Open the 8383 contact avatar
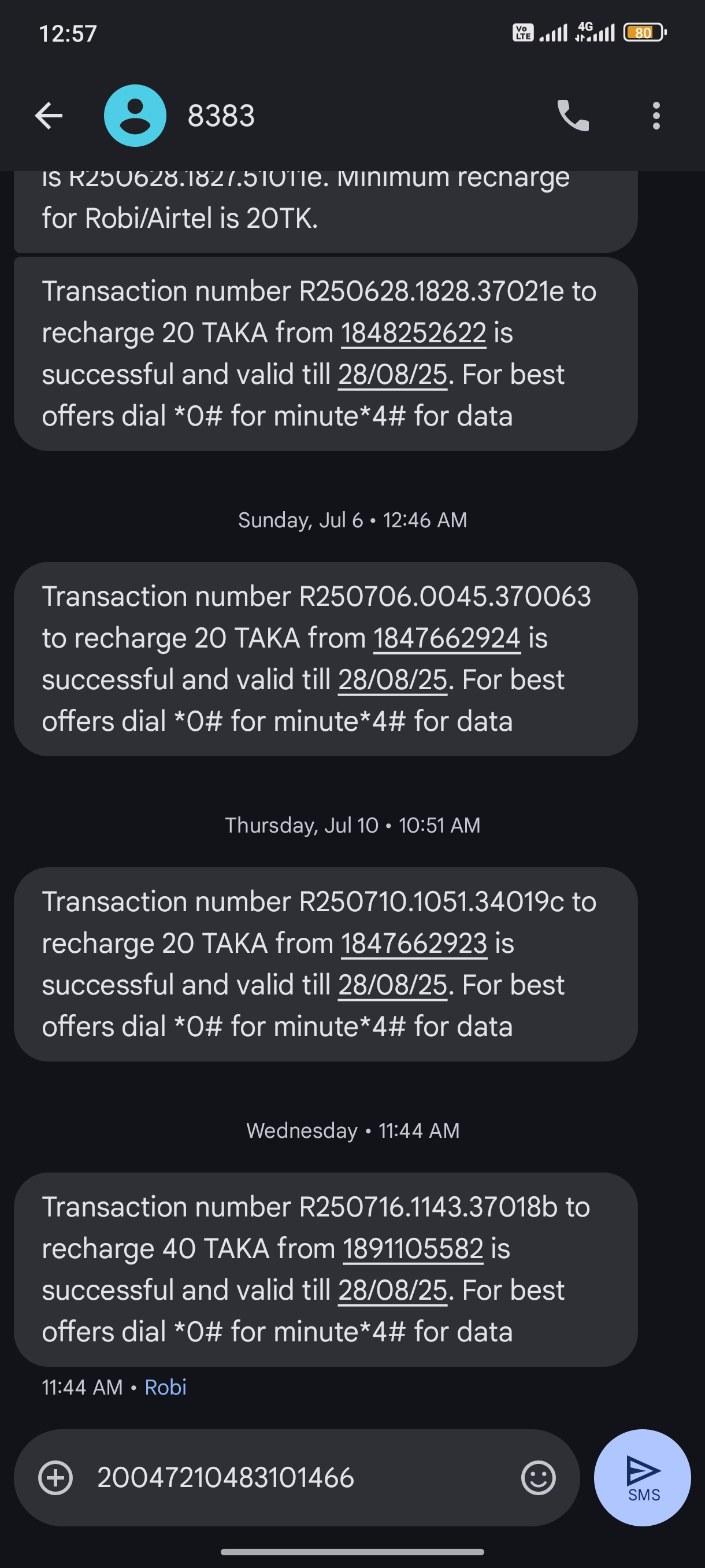 click(135, 116)
